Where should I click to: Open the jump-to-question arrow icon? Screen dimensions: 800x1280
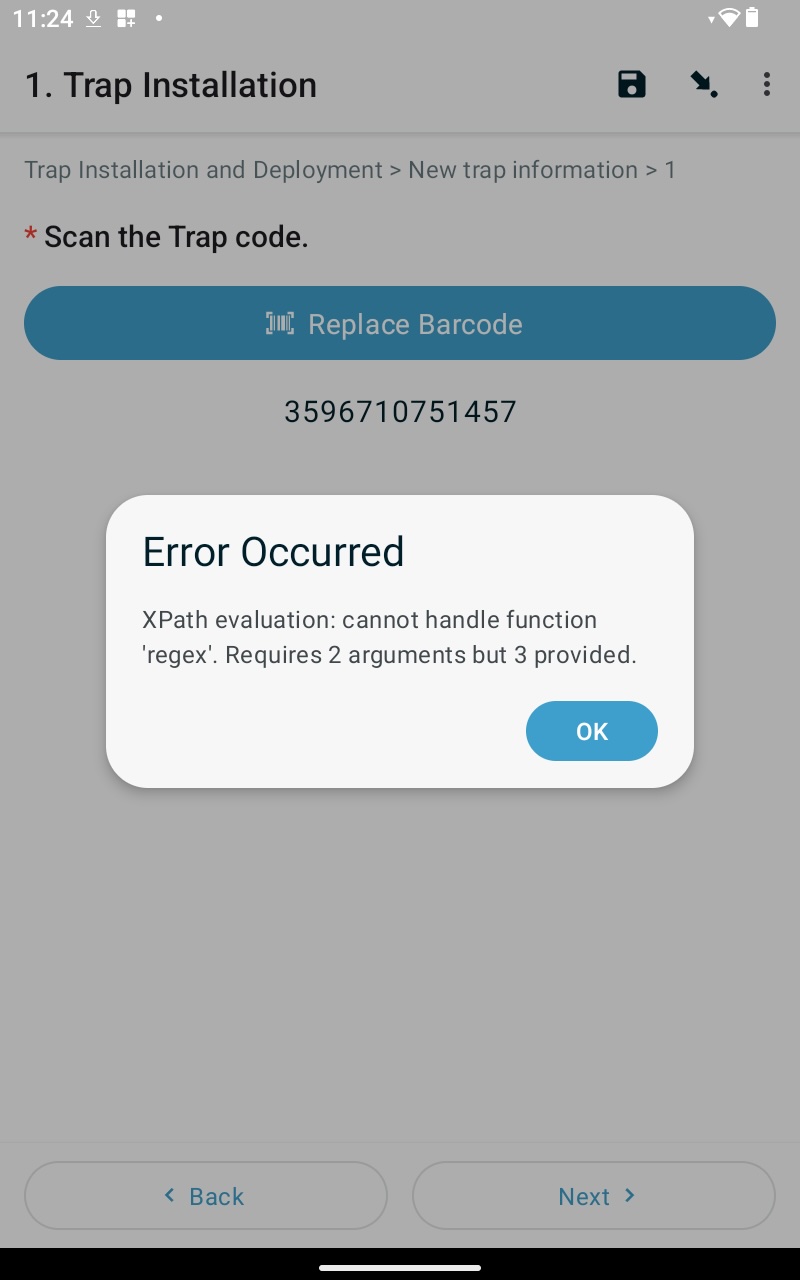(x=704, y=85)
